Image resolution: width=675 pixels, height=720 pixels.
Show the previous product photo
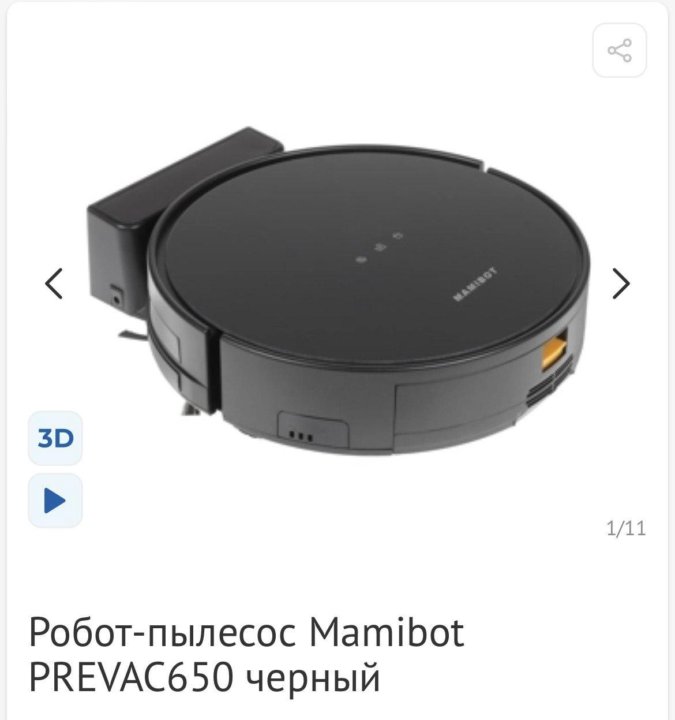point(55,284)
